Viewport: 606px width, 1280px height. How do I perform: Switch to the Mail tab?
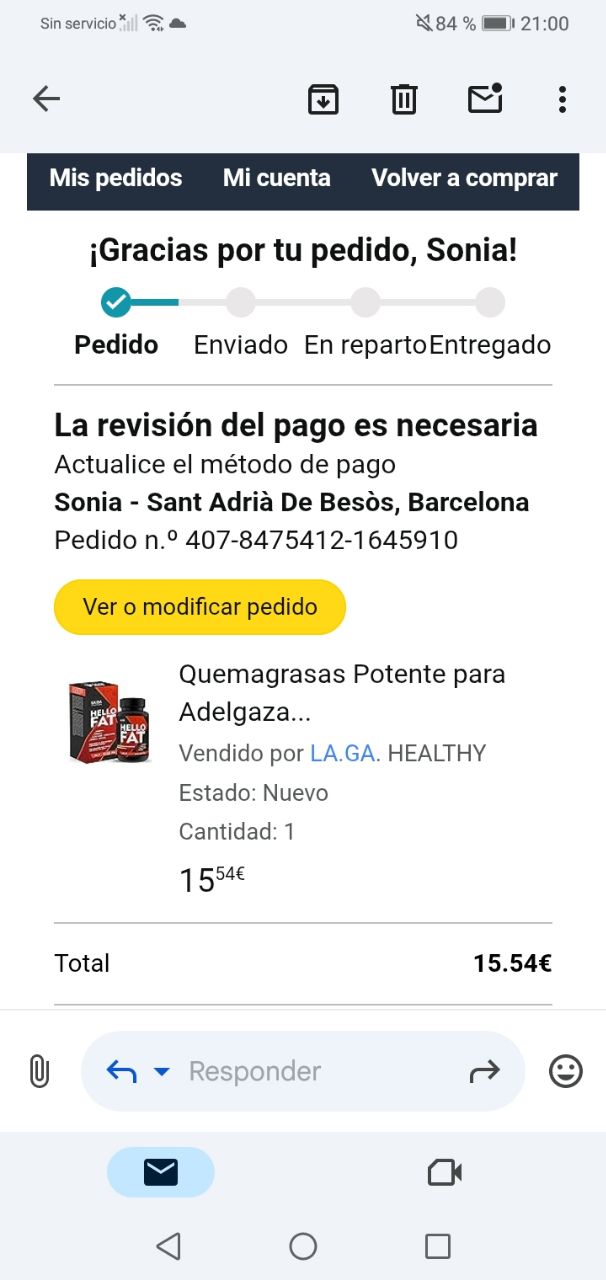point(161,1172)
